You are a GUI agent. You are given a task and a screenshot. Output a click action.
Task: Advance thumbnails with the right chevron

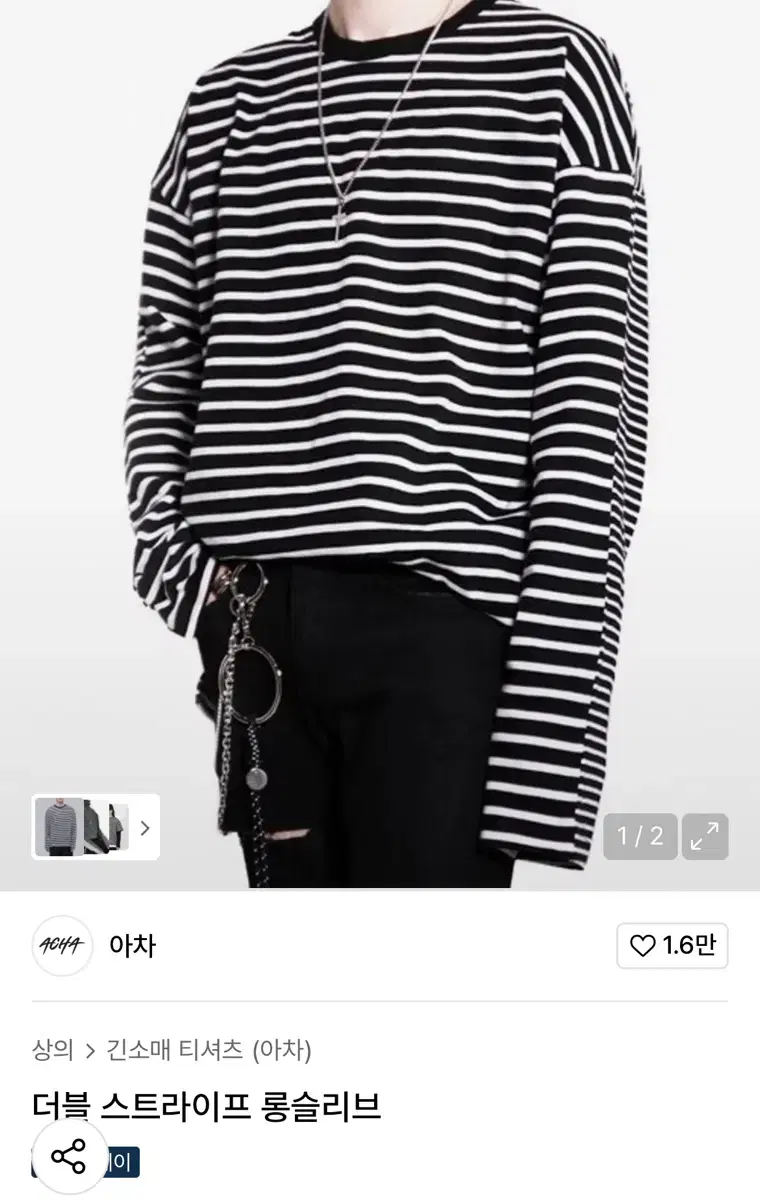click(145, 828)
